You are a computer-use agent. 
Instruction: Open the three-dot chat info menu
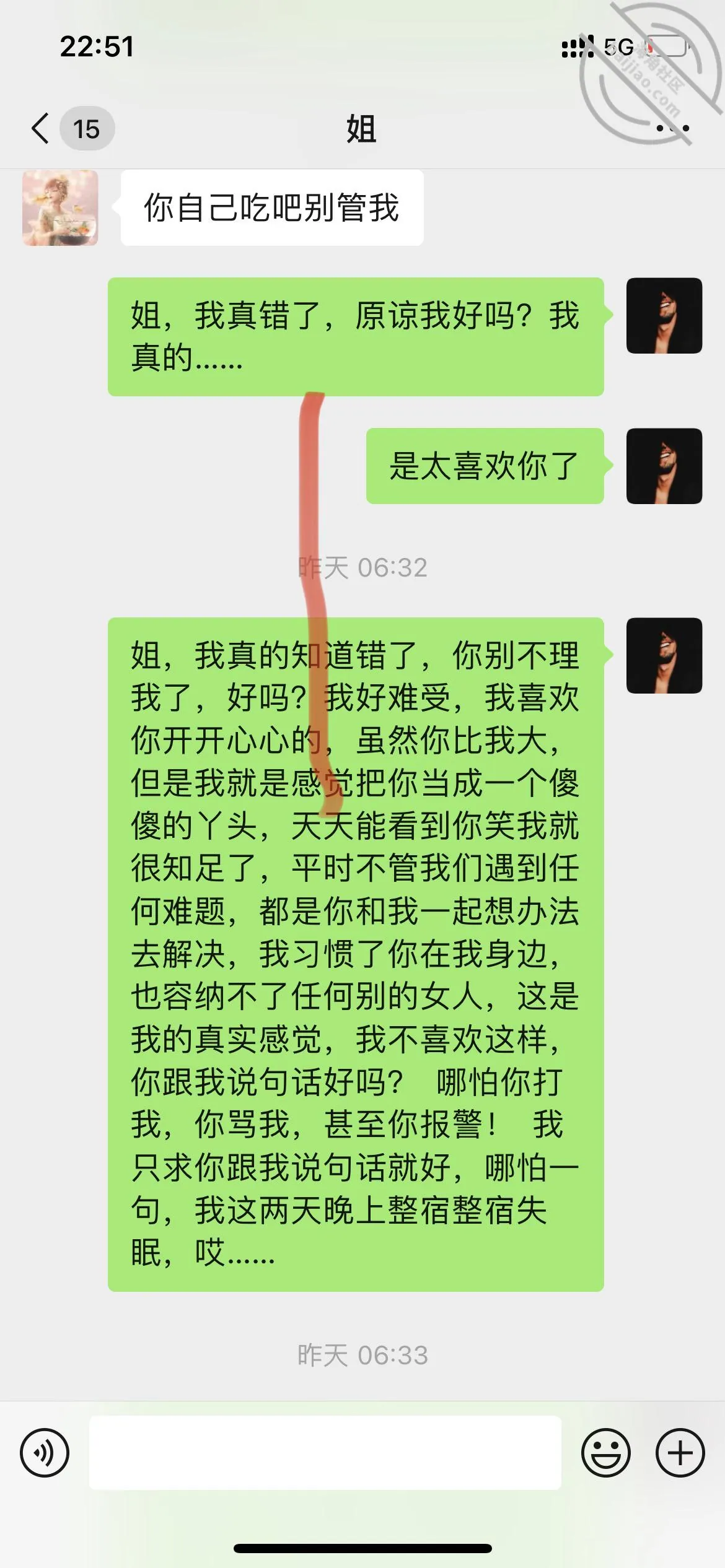click(x=672, y=128)
